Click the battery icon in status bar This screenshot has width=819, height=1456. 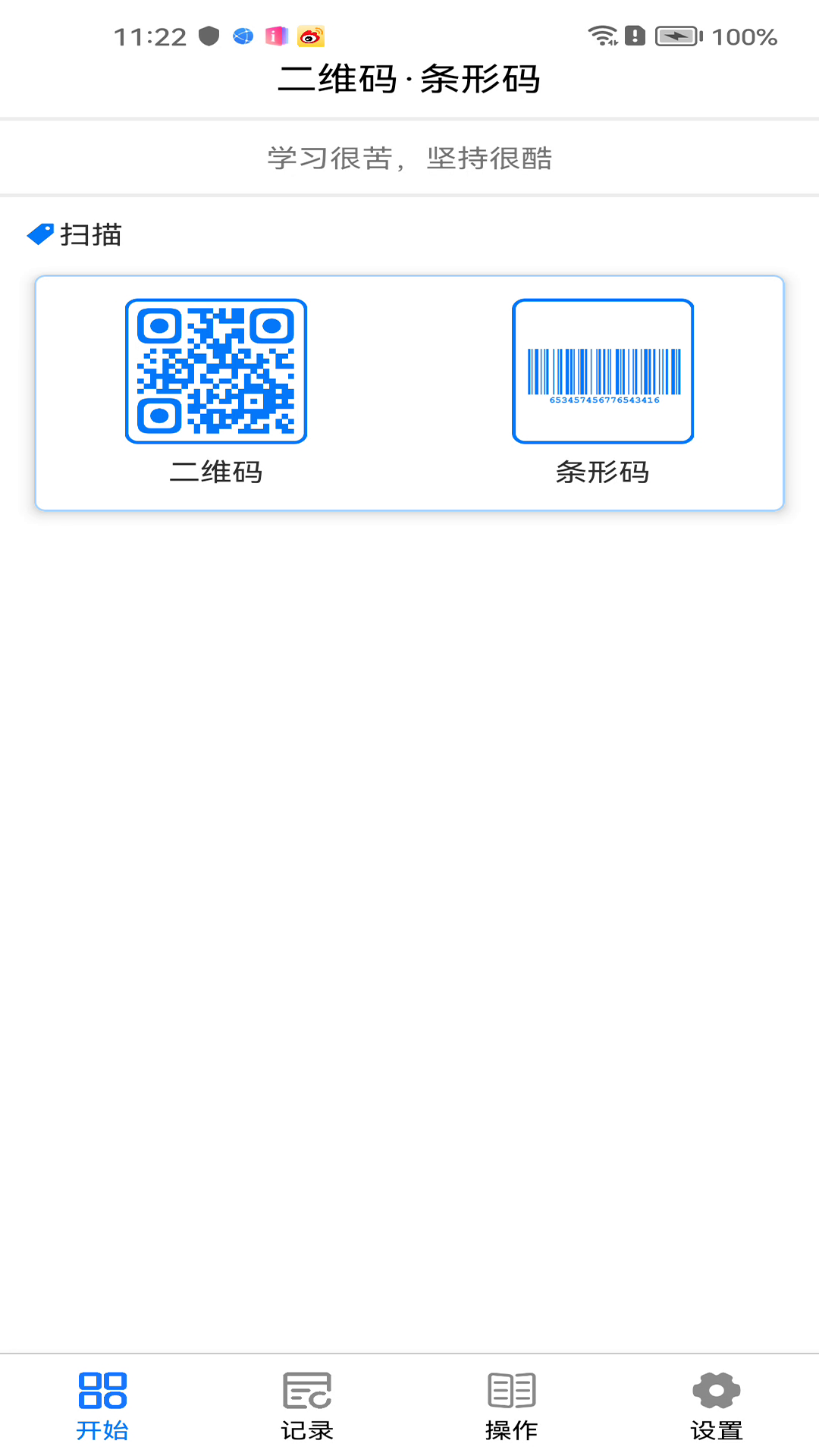pos(677,34)
